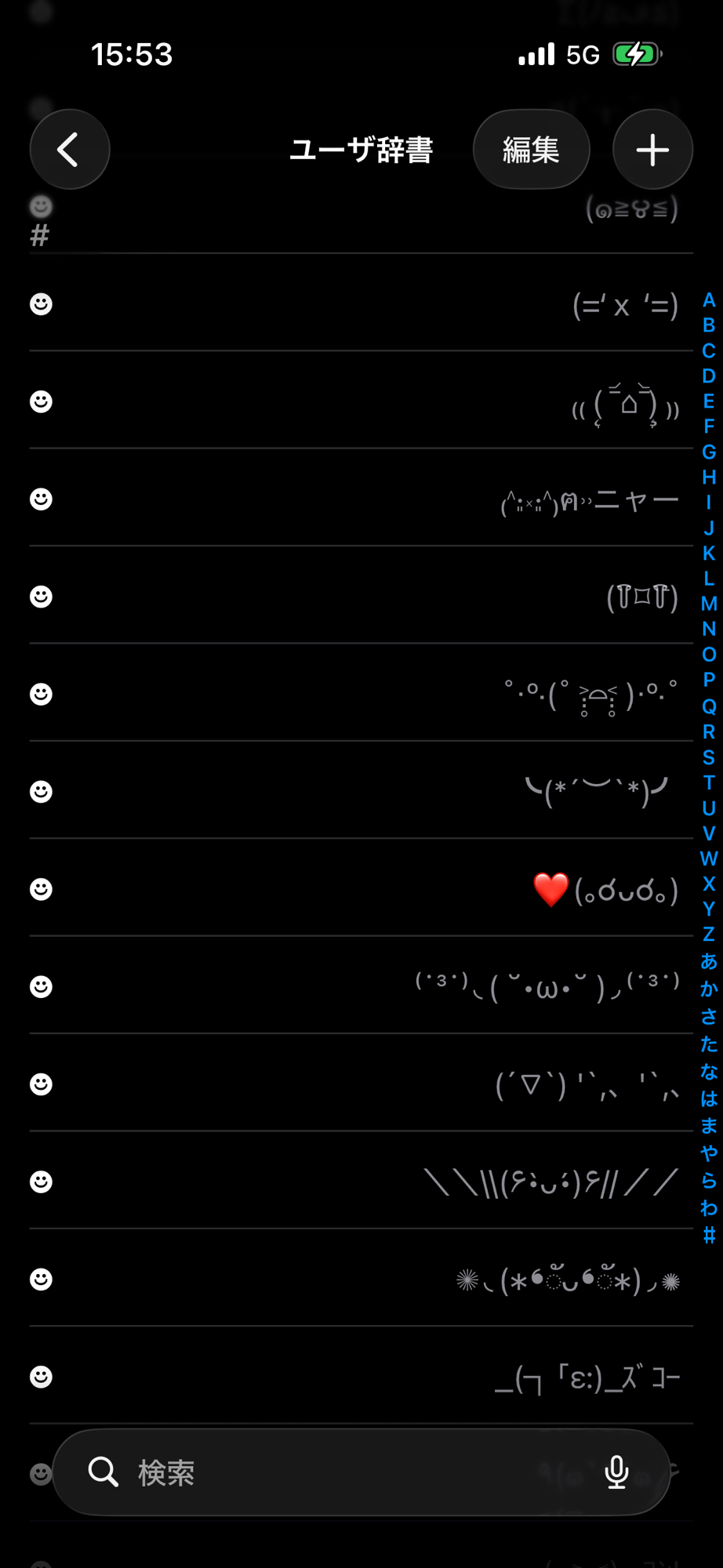
Task: Open the ニャー cat kaomoji entry
Action: pos(361,499)
